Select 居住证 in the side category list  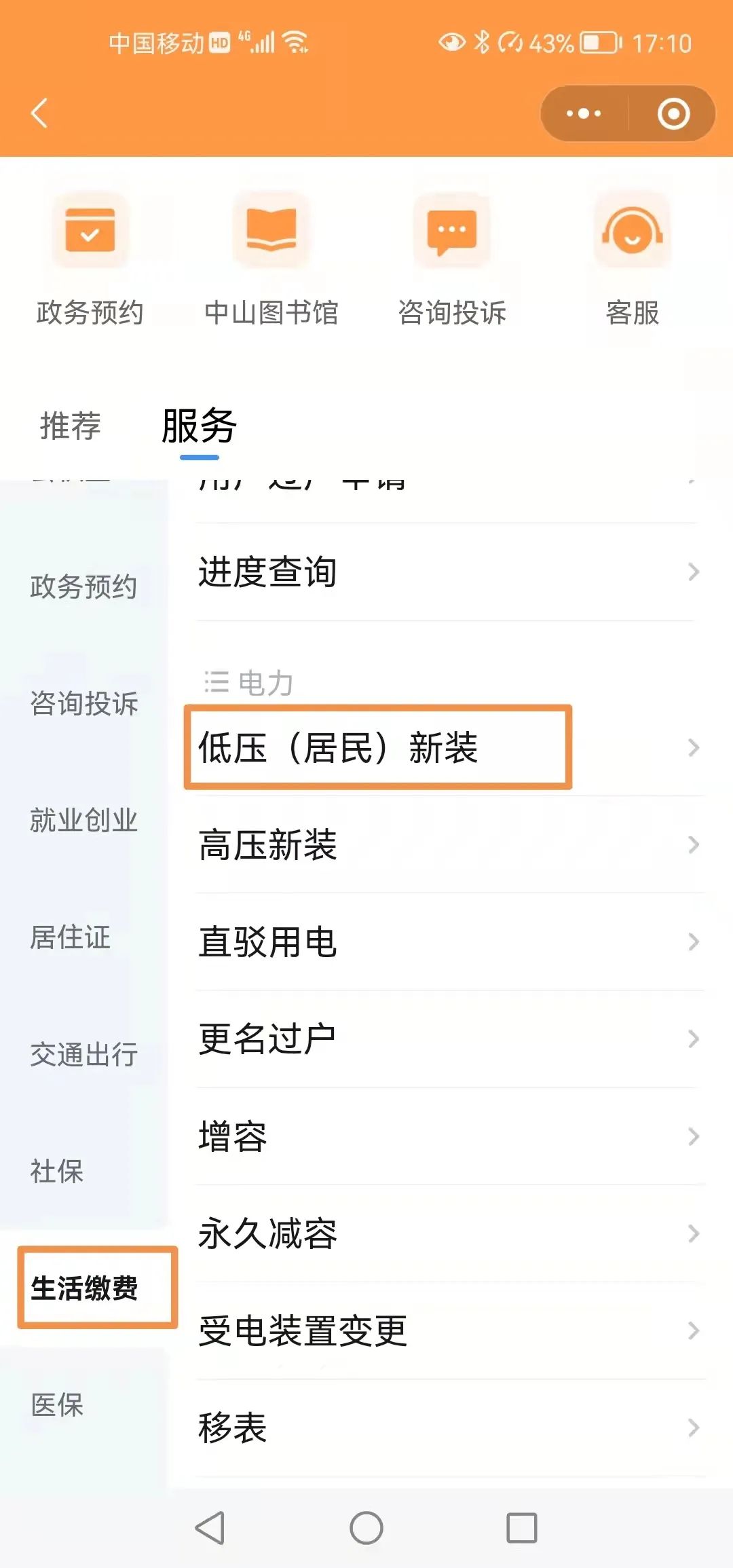tap(70, 937)
